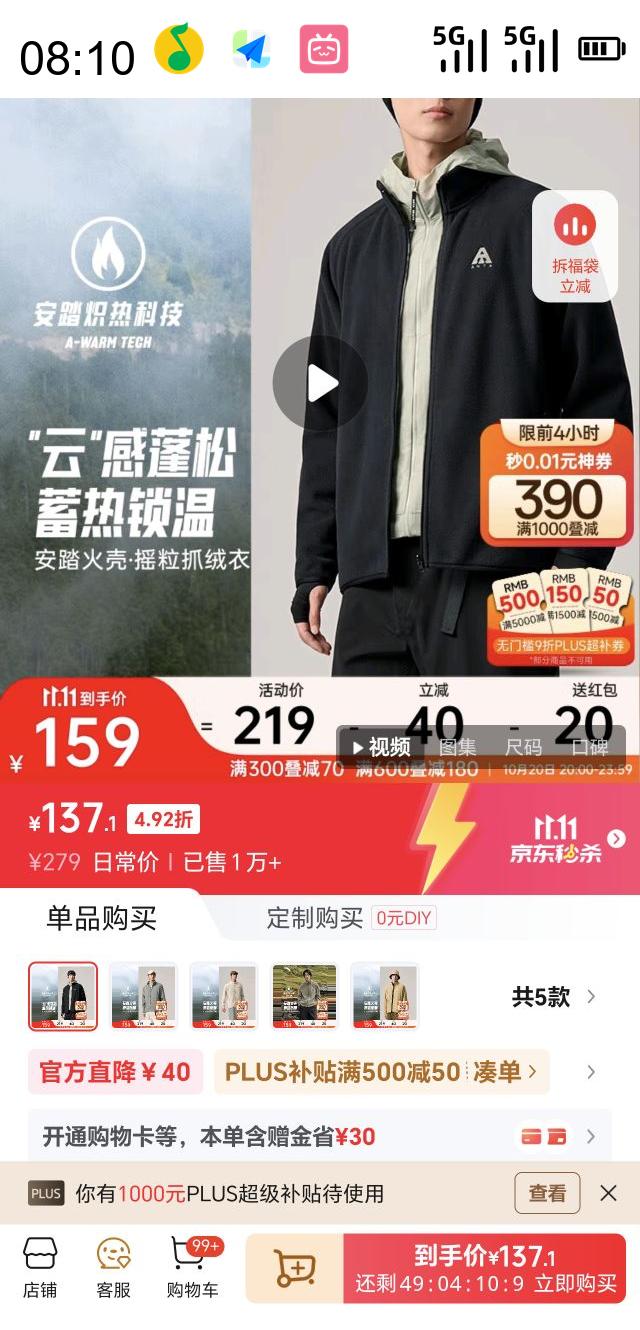
Task: Expand the 共5款 style list
Action: [553, 996]
